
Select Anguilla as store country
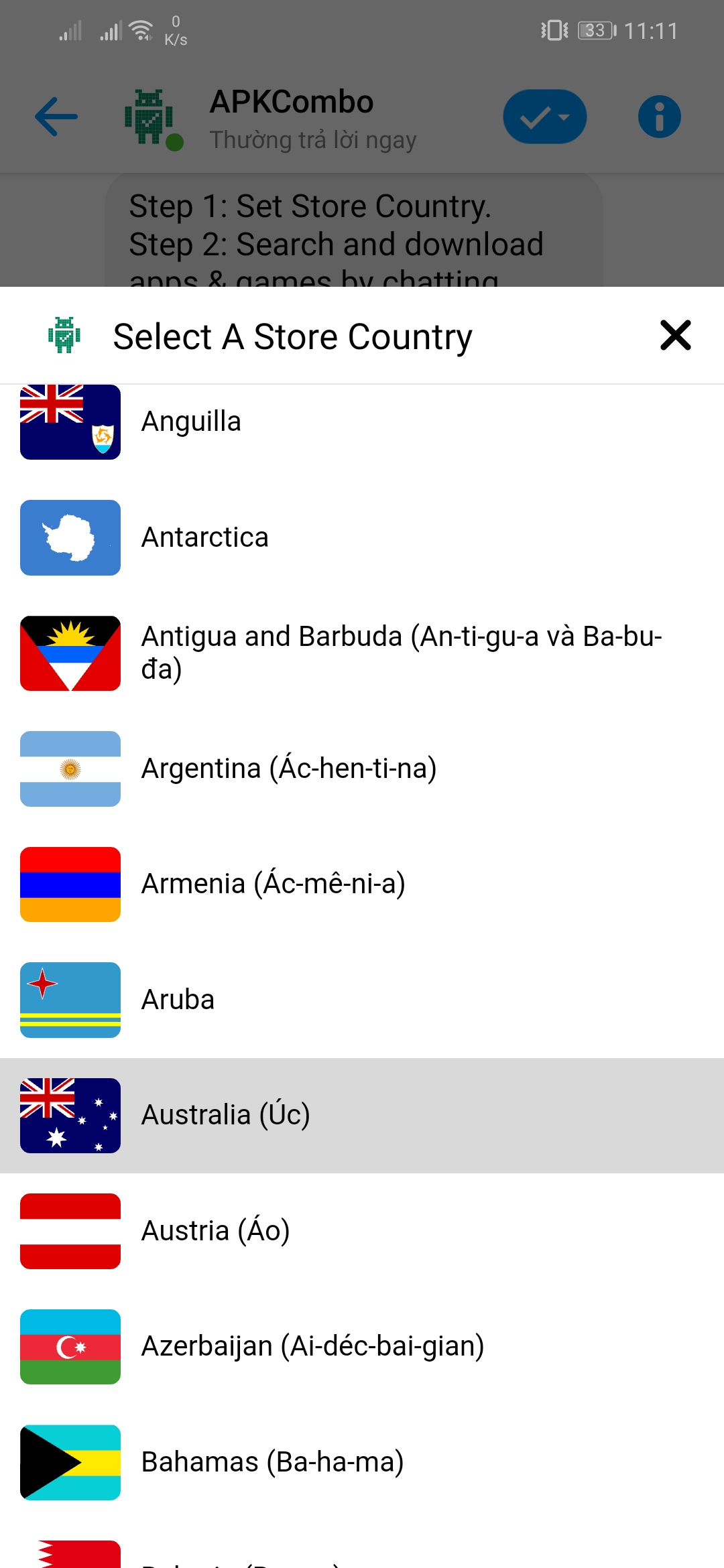tap(362, 422)
